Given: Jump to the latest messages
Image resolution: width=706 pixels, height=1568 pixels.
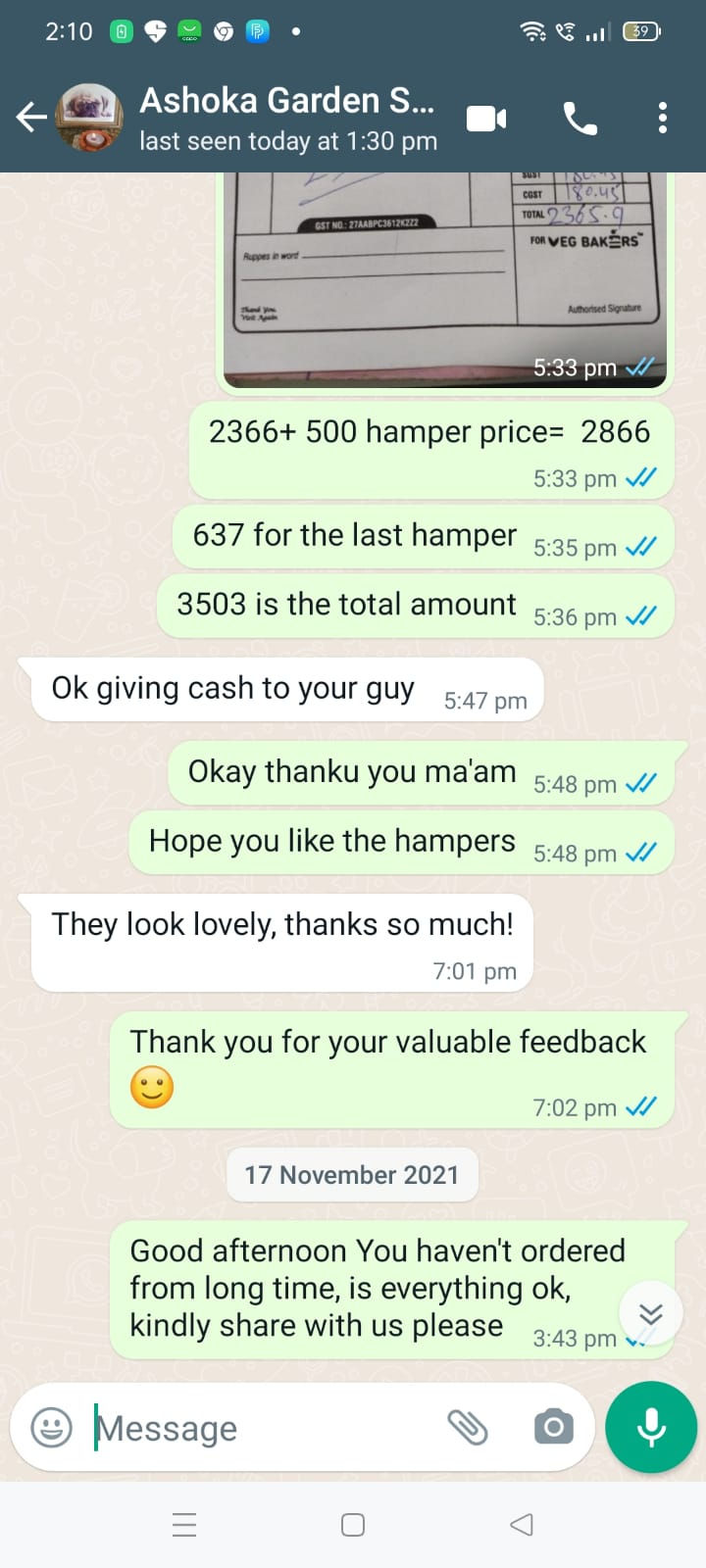Looking at the screenshot, I should (x=651, y=1313).
